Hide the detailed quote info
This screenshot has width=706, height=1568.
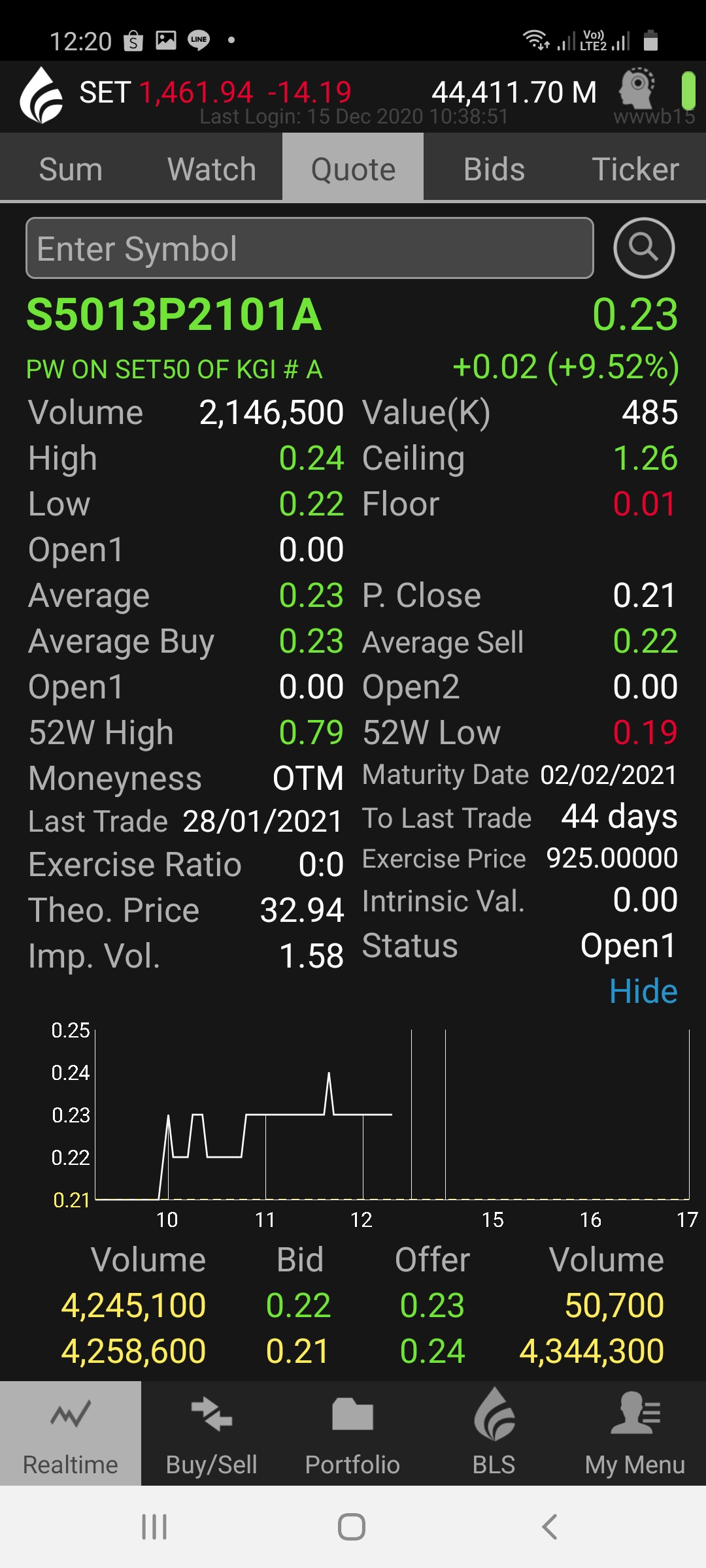643,991
